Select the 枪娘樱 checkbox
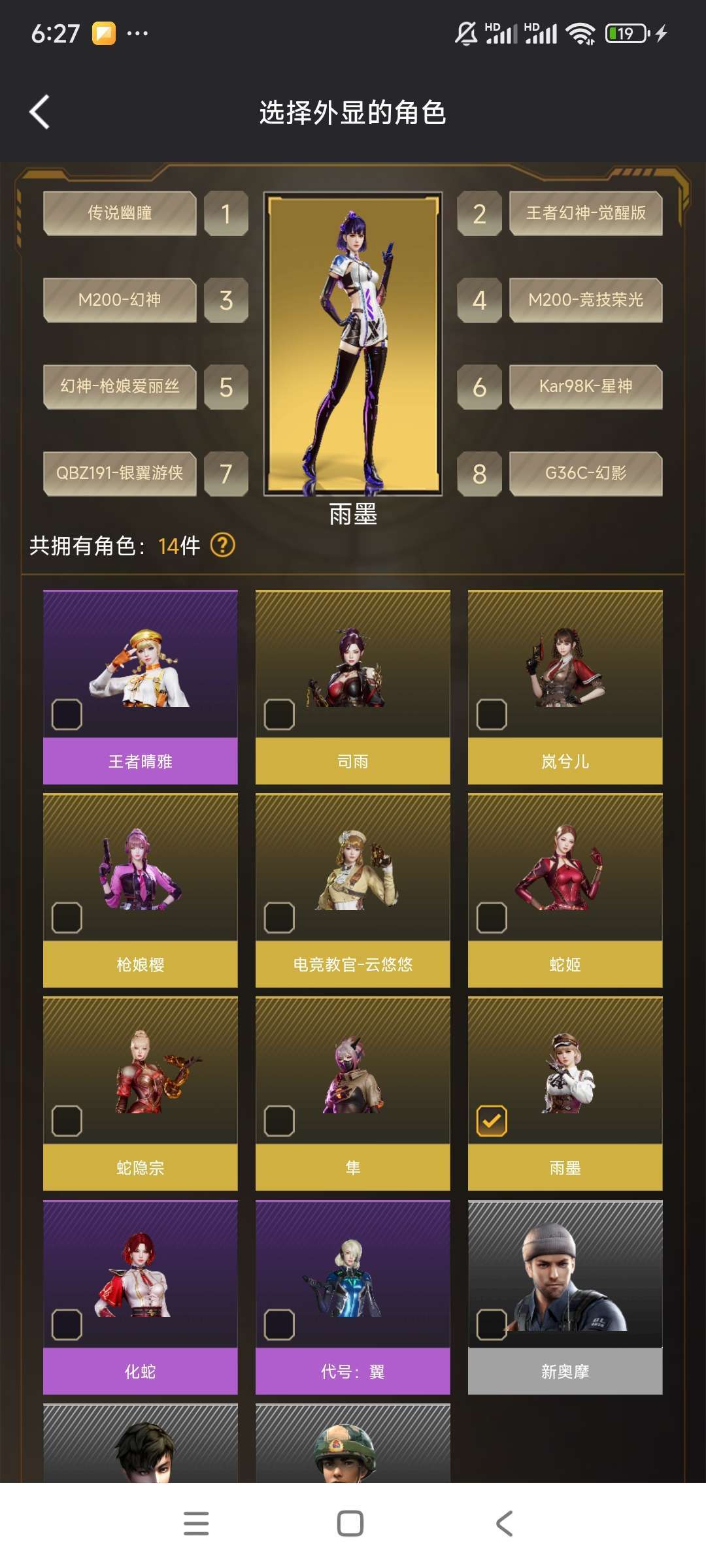The width and height of the screenshot is (706, 1568). click(67, 918)
